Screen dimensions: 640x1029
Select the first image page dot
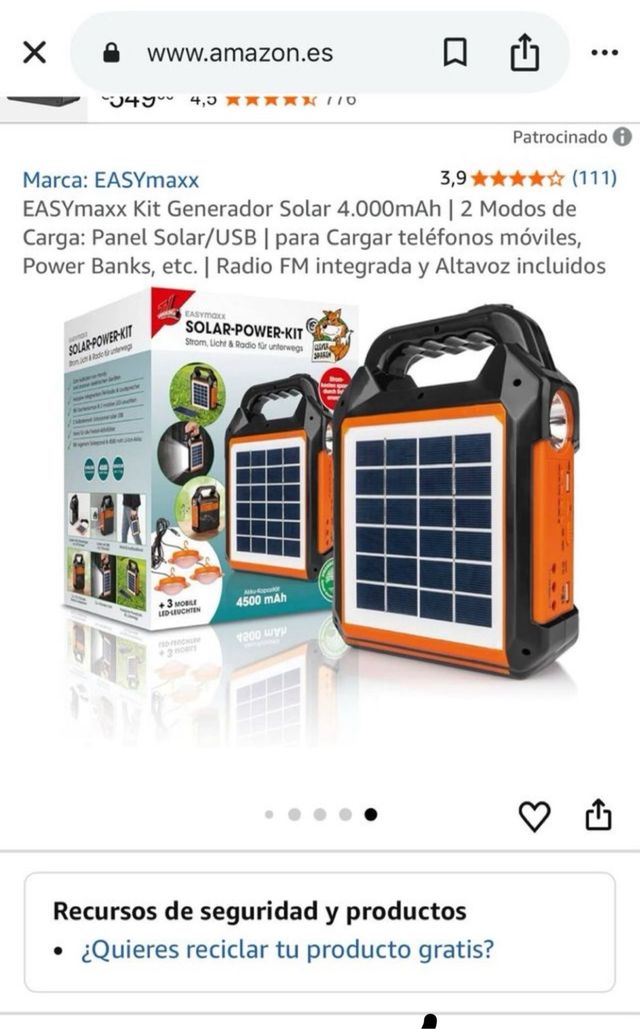pyautogui.click(x=269, y=814)
